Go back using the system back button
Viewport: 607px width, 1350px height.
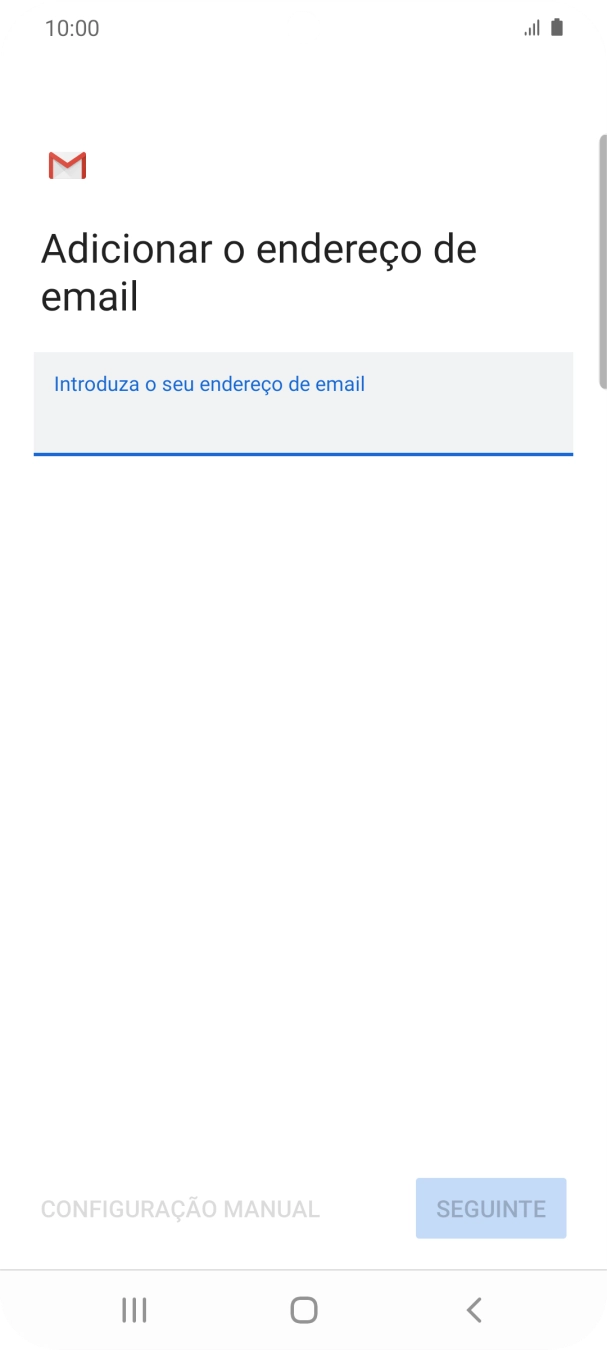pos(474,1310)
